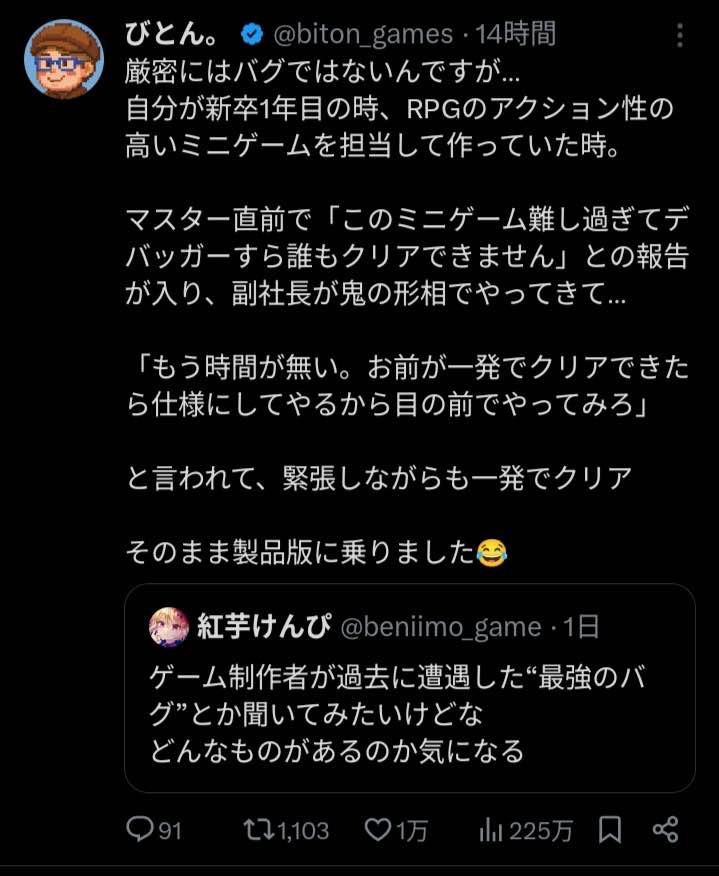Image resolution: width=719 pixels, height=876 pixels.
Task: Like びとん。's tweet
Action: 376,830
